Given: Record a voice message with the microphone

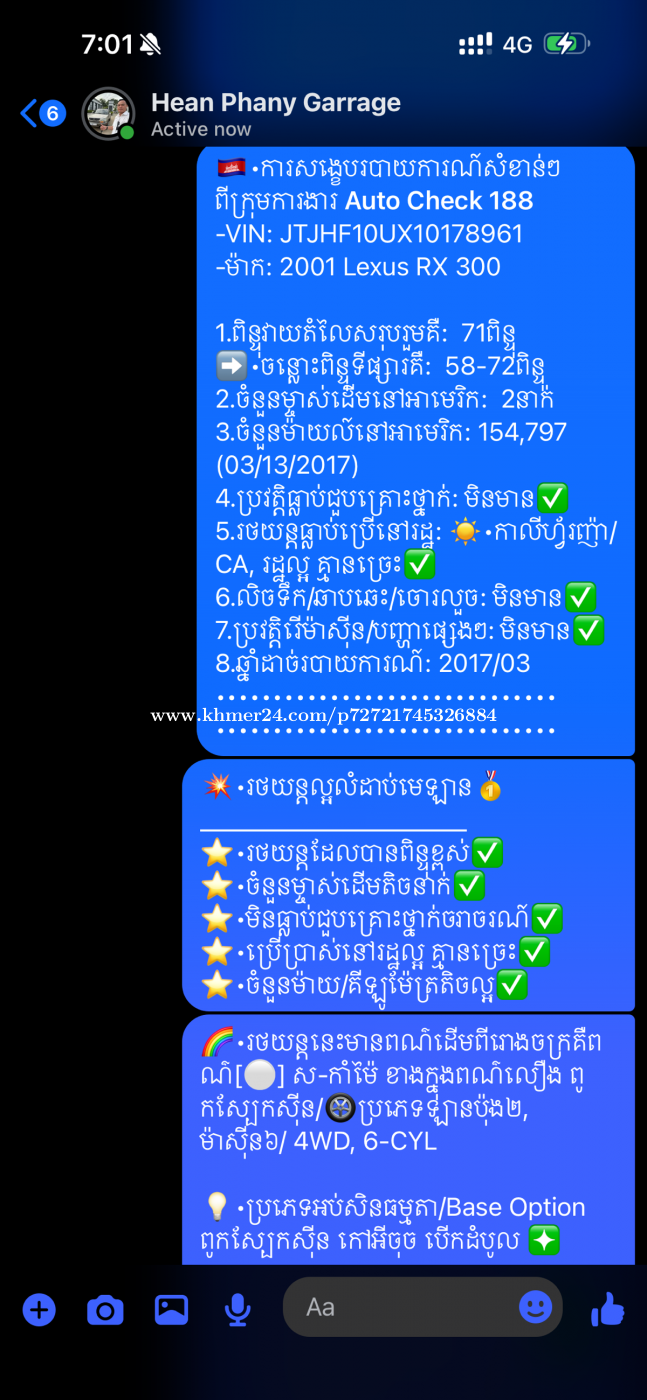Looking at the screenshot, I should pyautogui.click(x=237, y=1309).
